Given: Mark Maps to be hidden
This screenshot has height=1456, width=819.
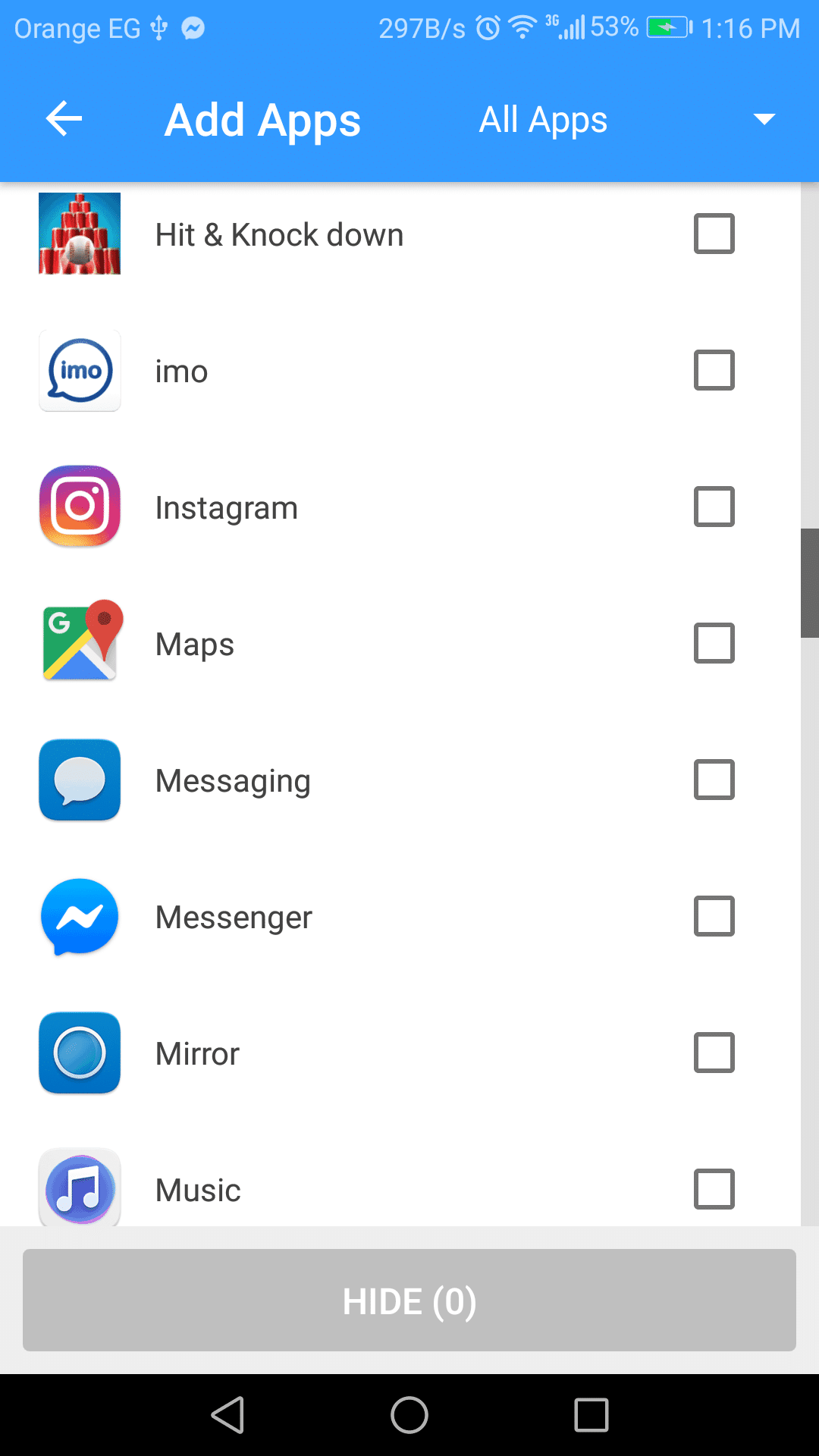Looking at the screenshot, I should click(714, 643).
